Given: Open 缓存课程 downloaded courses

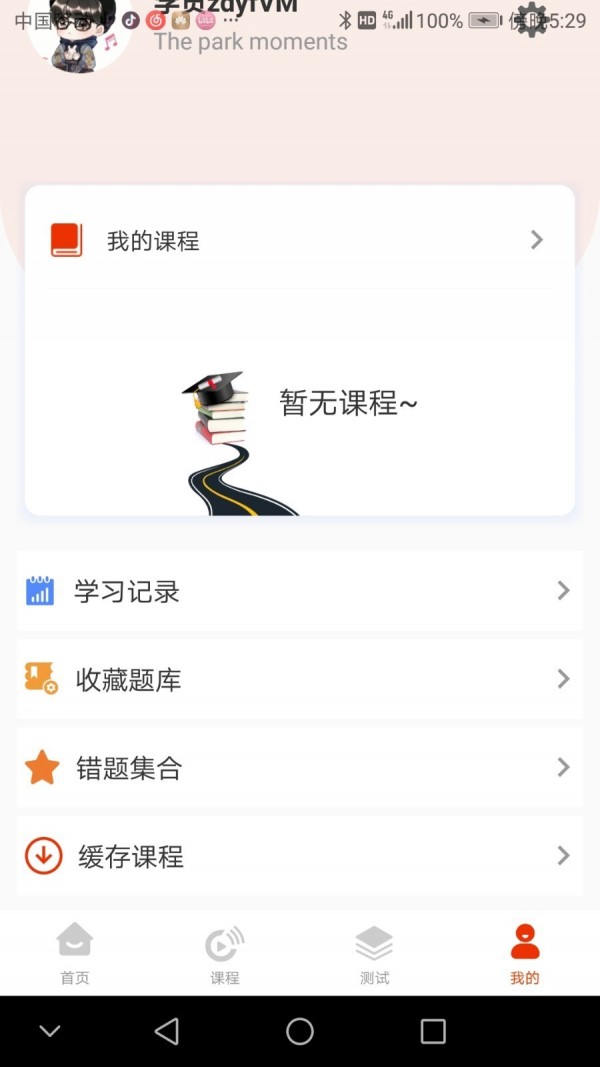Looking at the screenshot, I should tap(300, 856).
